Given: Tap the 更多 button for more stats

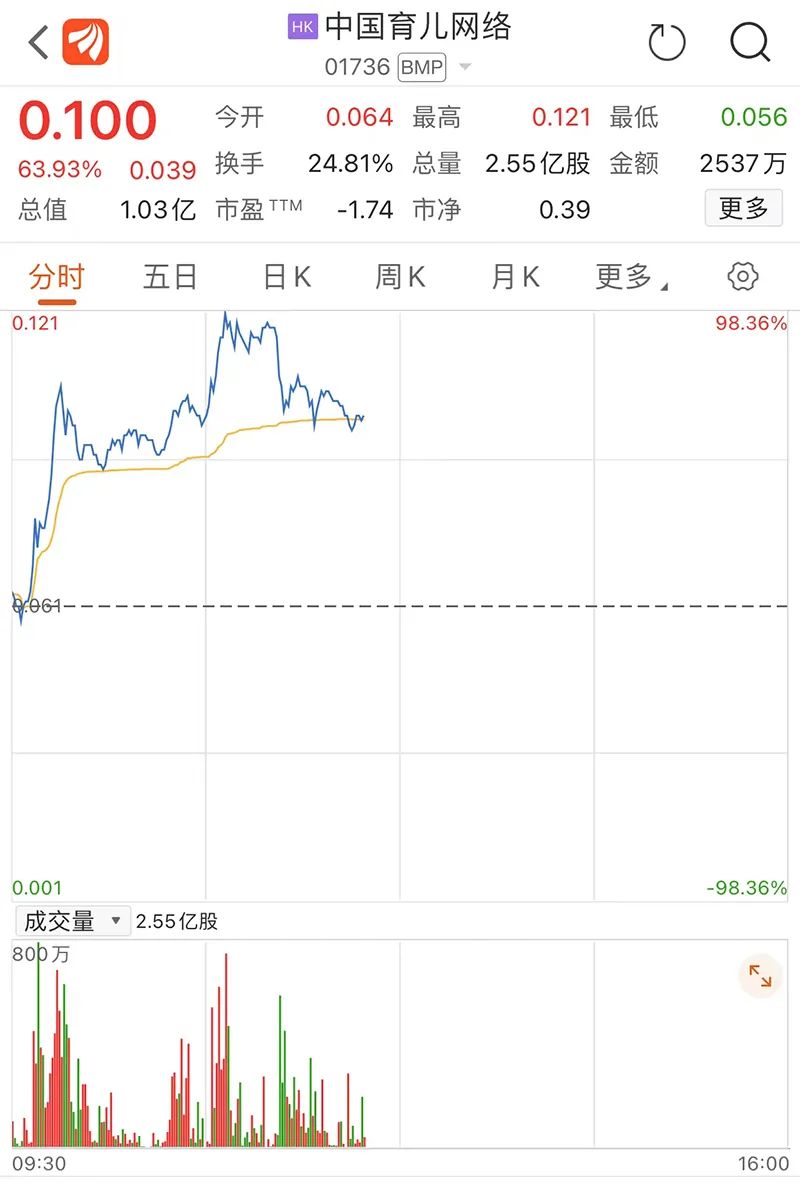Looking at the screenshot, I should 743,208.
